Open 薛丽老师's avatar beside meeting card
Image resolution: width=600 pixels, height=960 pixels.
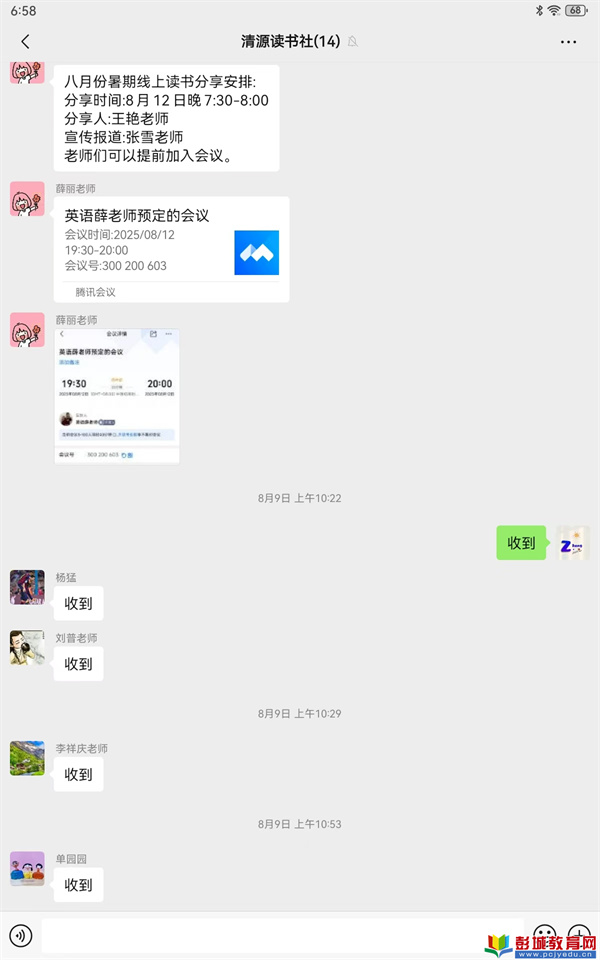[x=27, y=198]
